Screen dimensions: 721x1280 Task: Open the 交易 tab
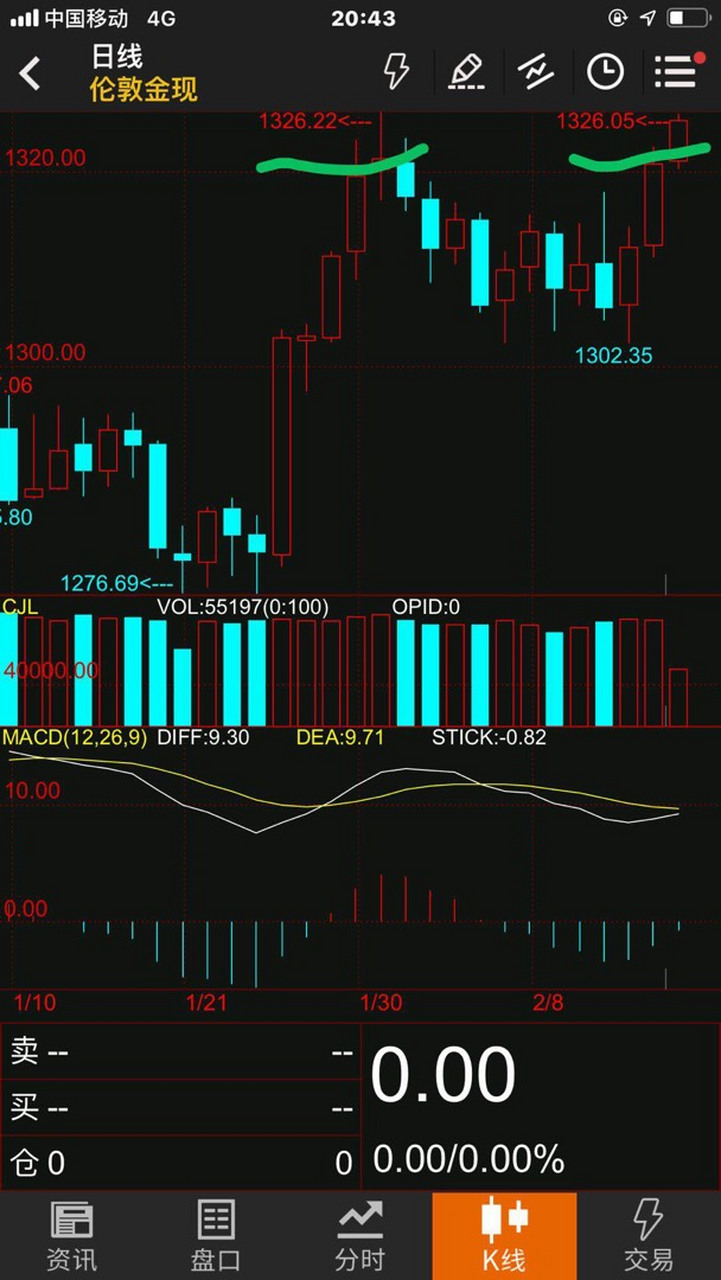[648, 1236]
